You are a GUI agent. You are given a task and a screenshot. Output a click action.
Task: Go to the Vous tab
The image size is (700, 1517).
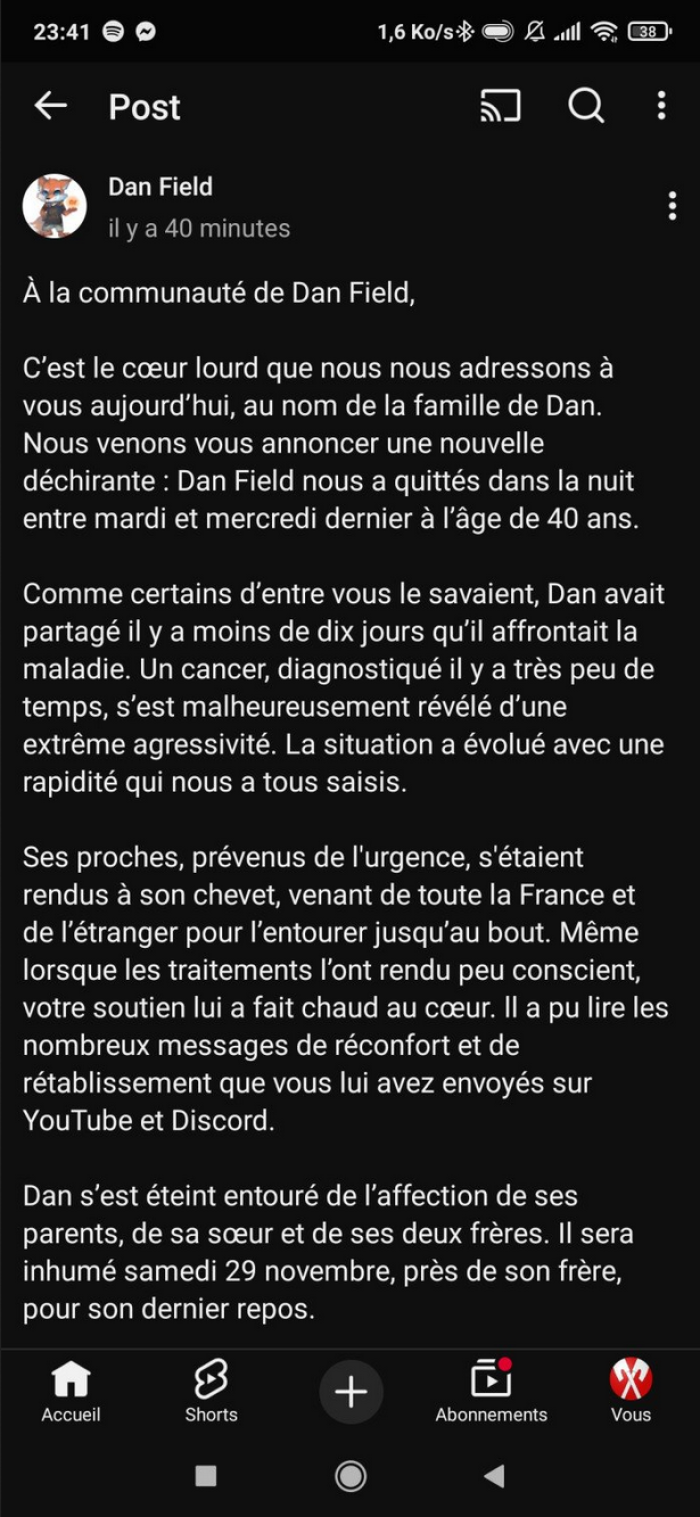pos(631,1390)
